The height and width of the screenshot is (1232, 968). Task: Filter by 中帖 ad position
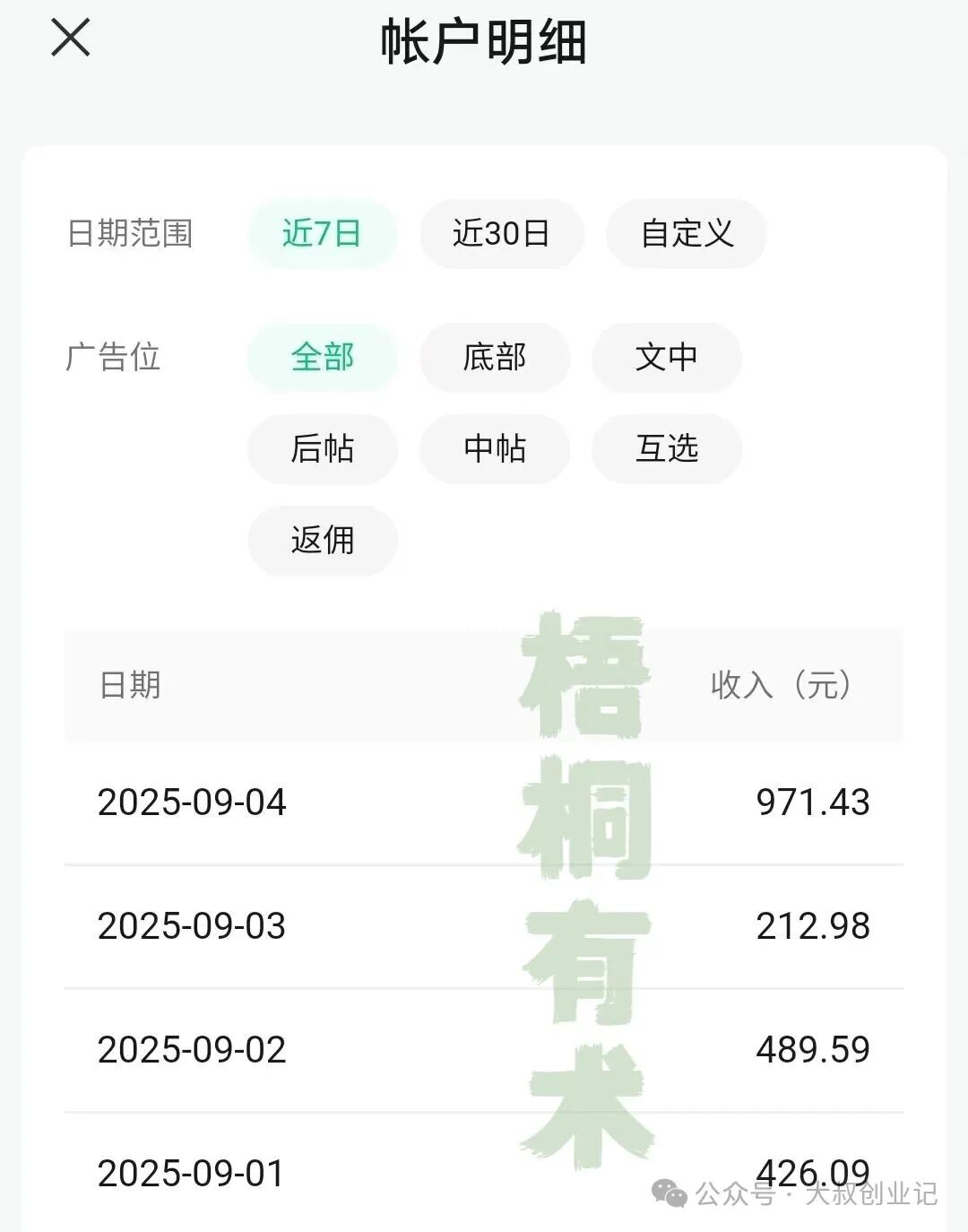pos(493,450)
